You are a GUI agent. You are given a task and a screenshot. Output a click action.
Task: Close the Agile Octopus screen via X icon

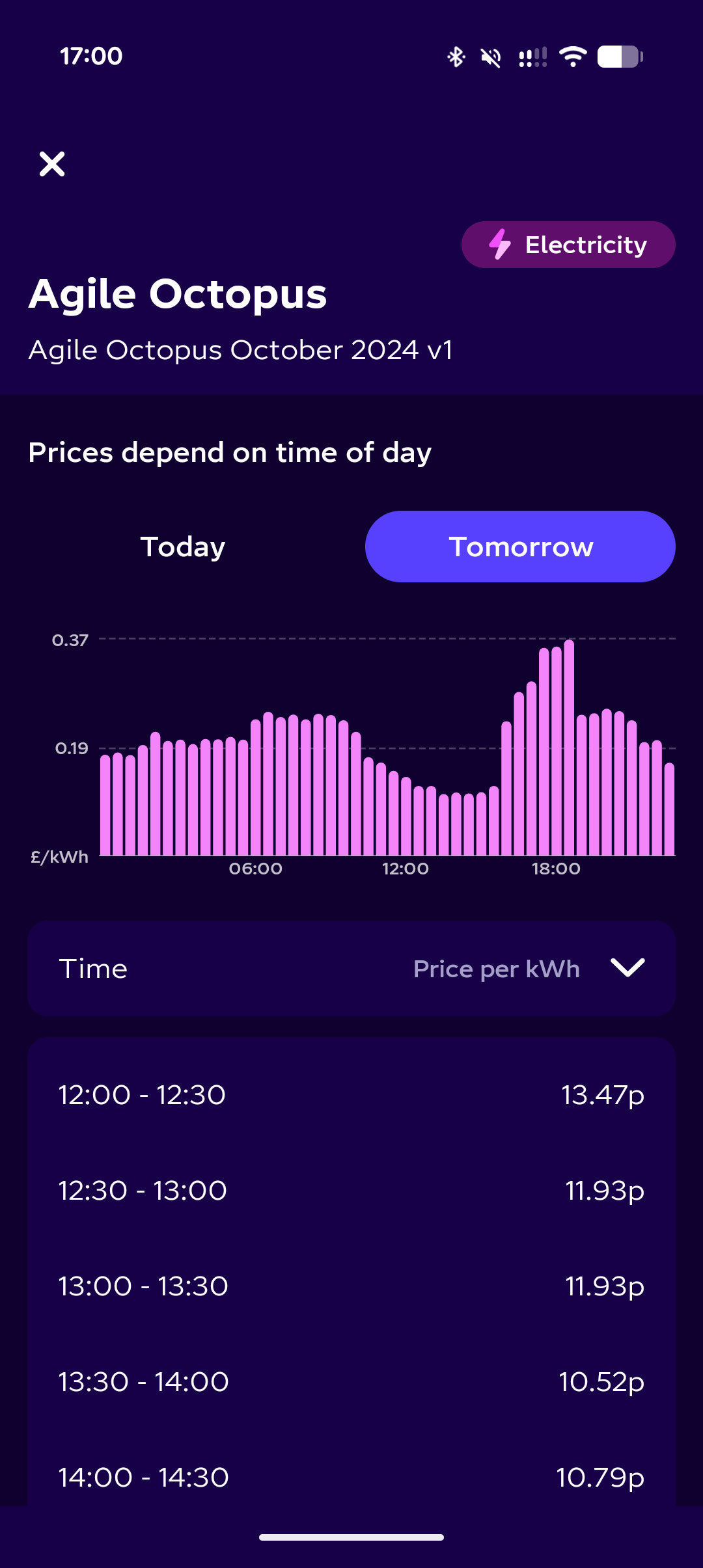52,163
